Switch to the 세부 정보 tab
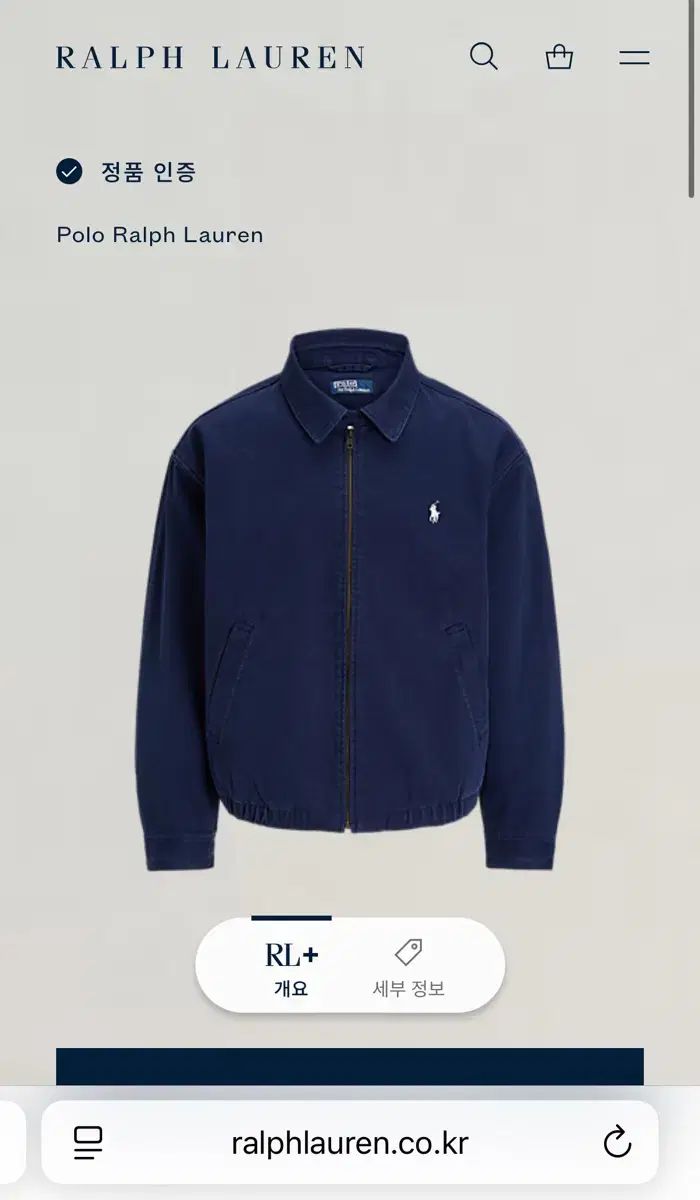 (x=408, y=968)
